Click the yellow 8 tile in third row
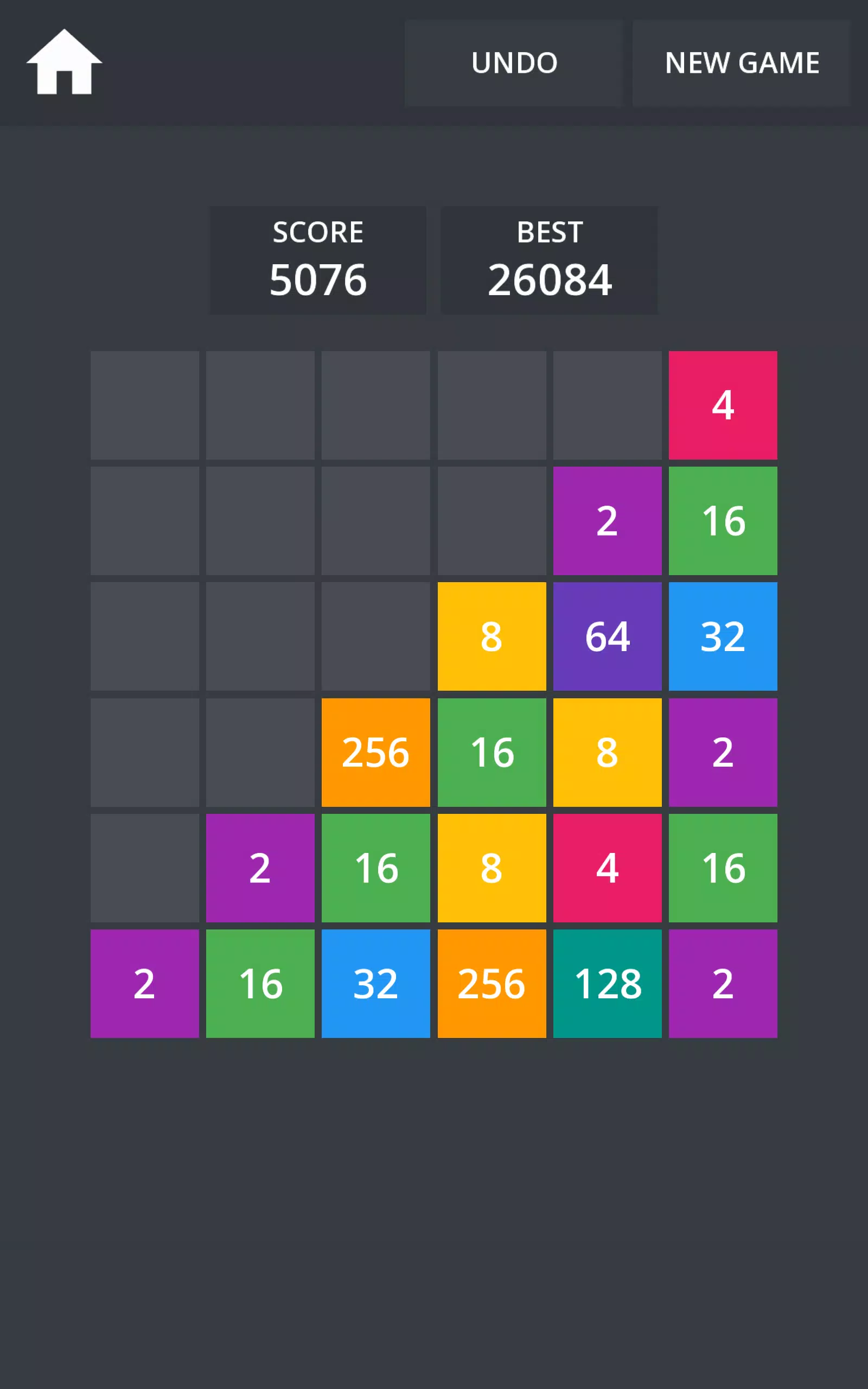Screen dimensions: 868x1389 [x=492, y=637]
